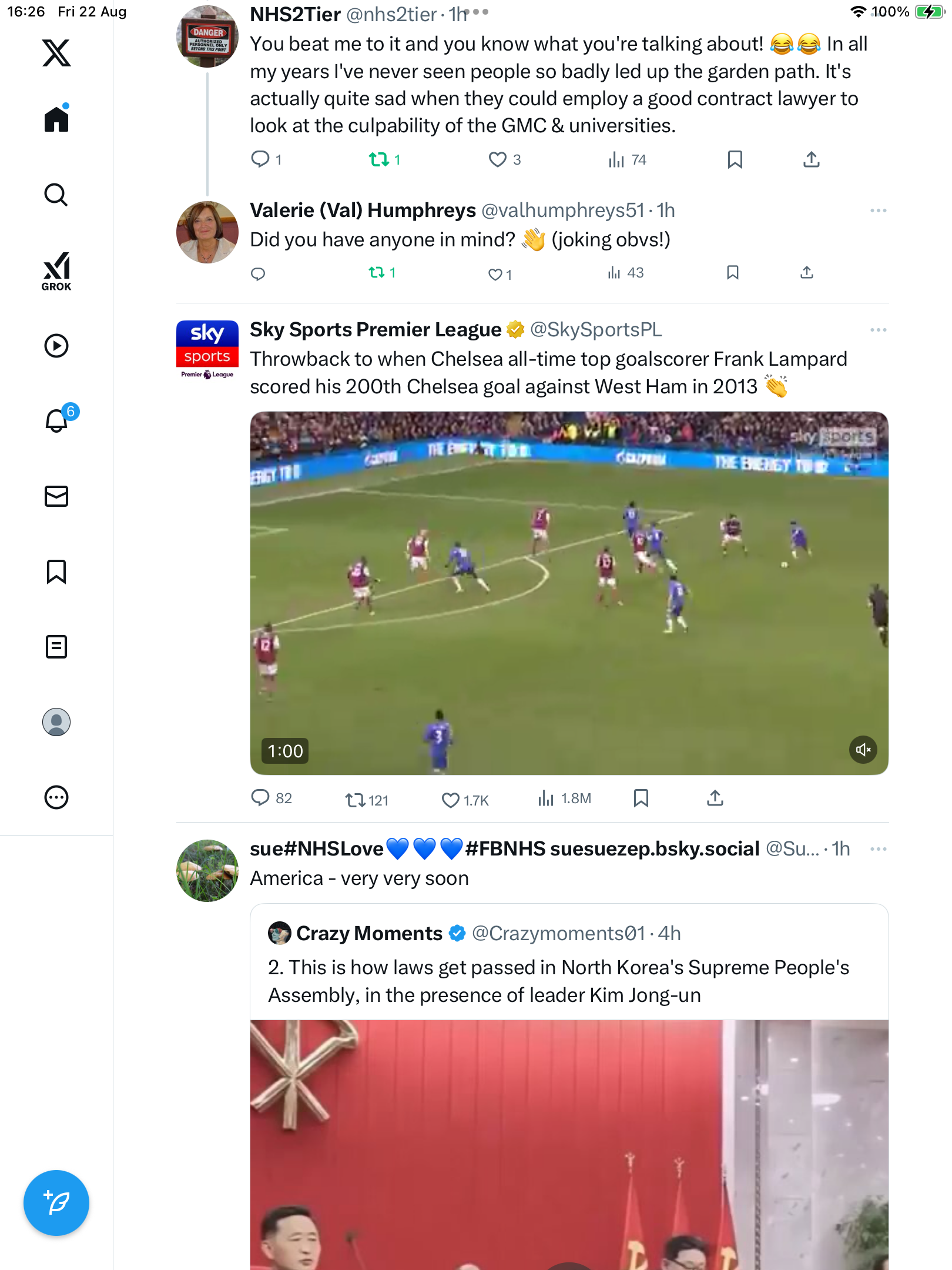This screenshot has height=1270, width=952.
Task: Open the profile avatar in sidebar
Action: tap(56, 722)
